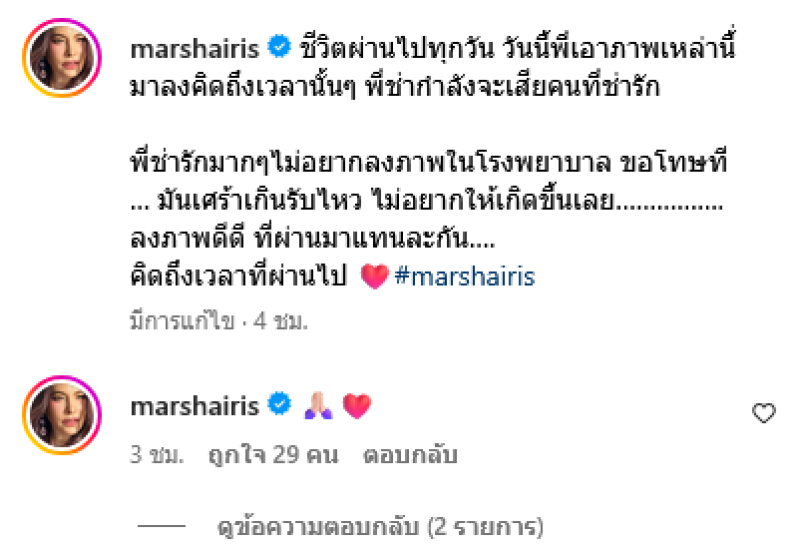Like the marshairis emoji comment
This screenshot has height=549, width=800.
(x=764, y=413)
